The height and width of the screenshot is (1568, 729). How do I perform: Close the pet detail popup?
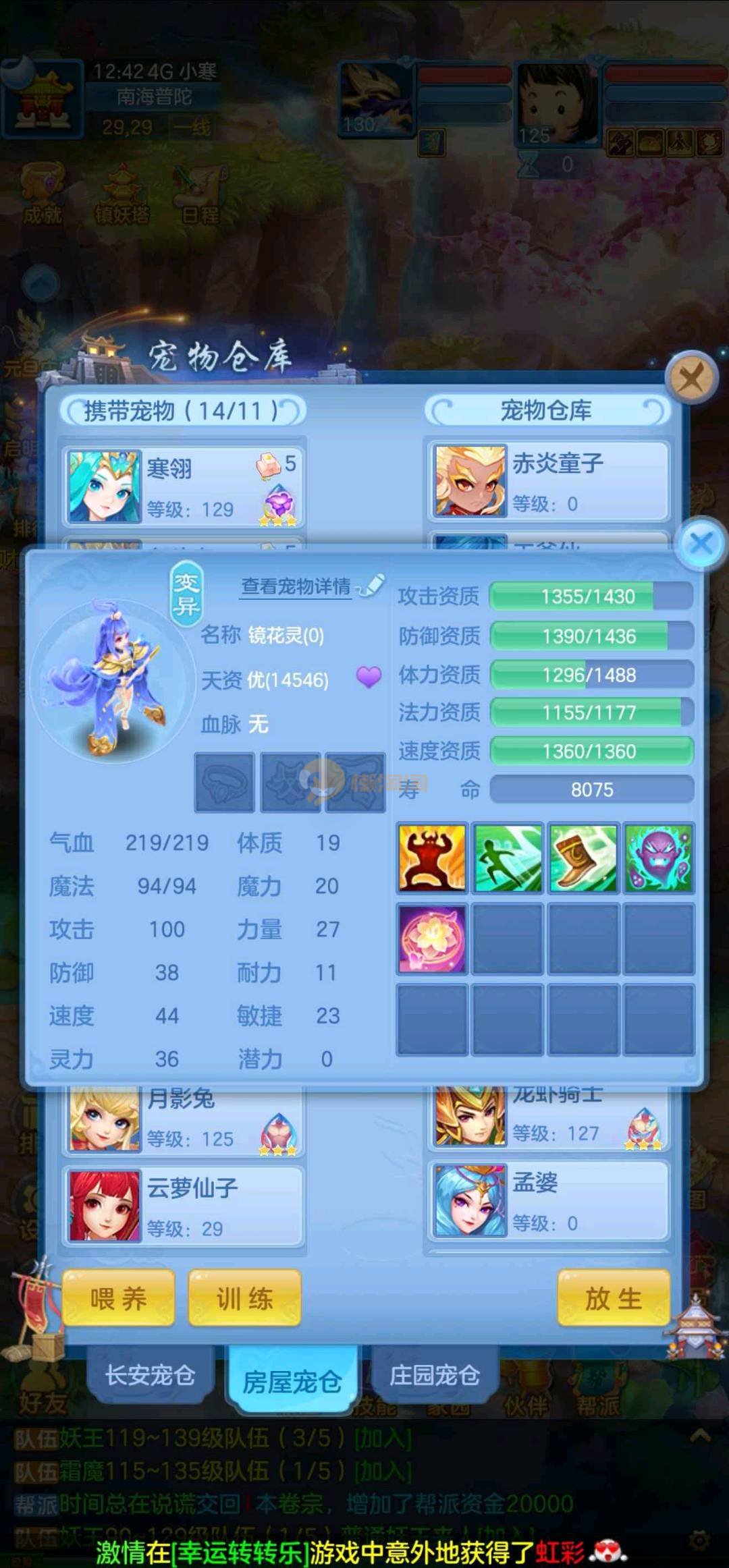point(701,543)
